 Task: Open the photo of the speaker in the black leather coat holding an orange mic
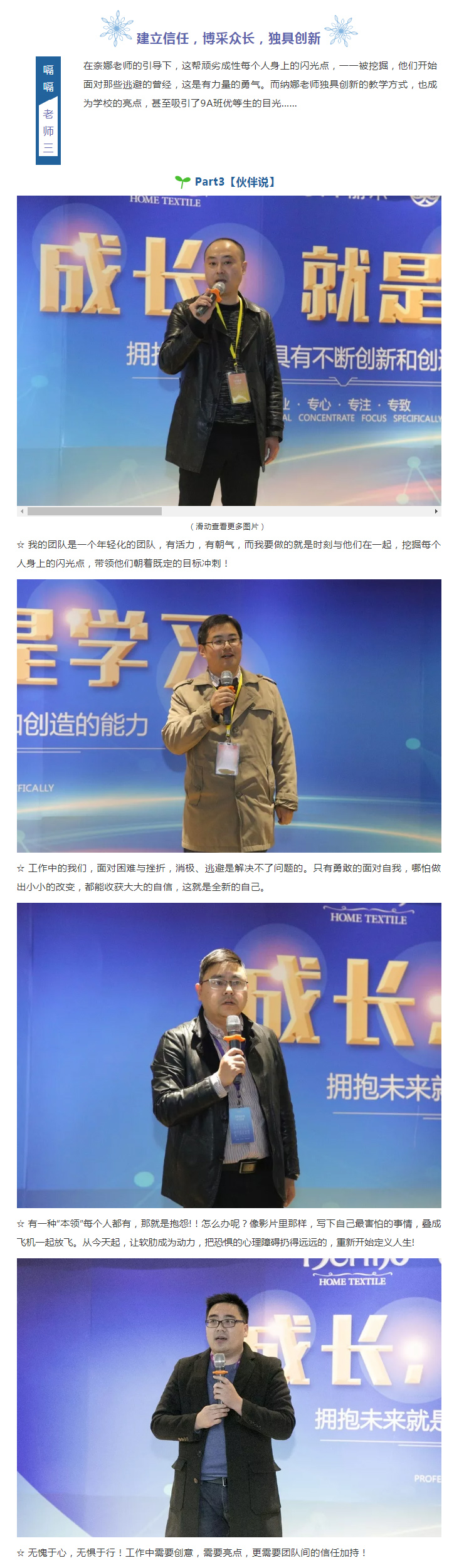click(229, 350)
